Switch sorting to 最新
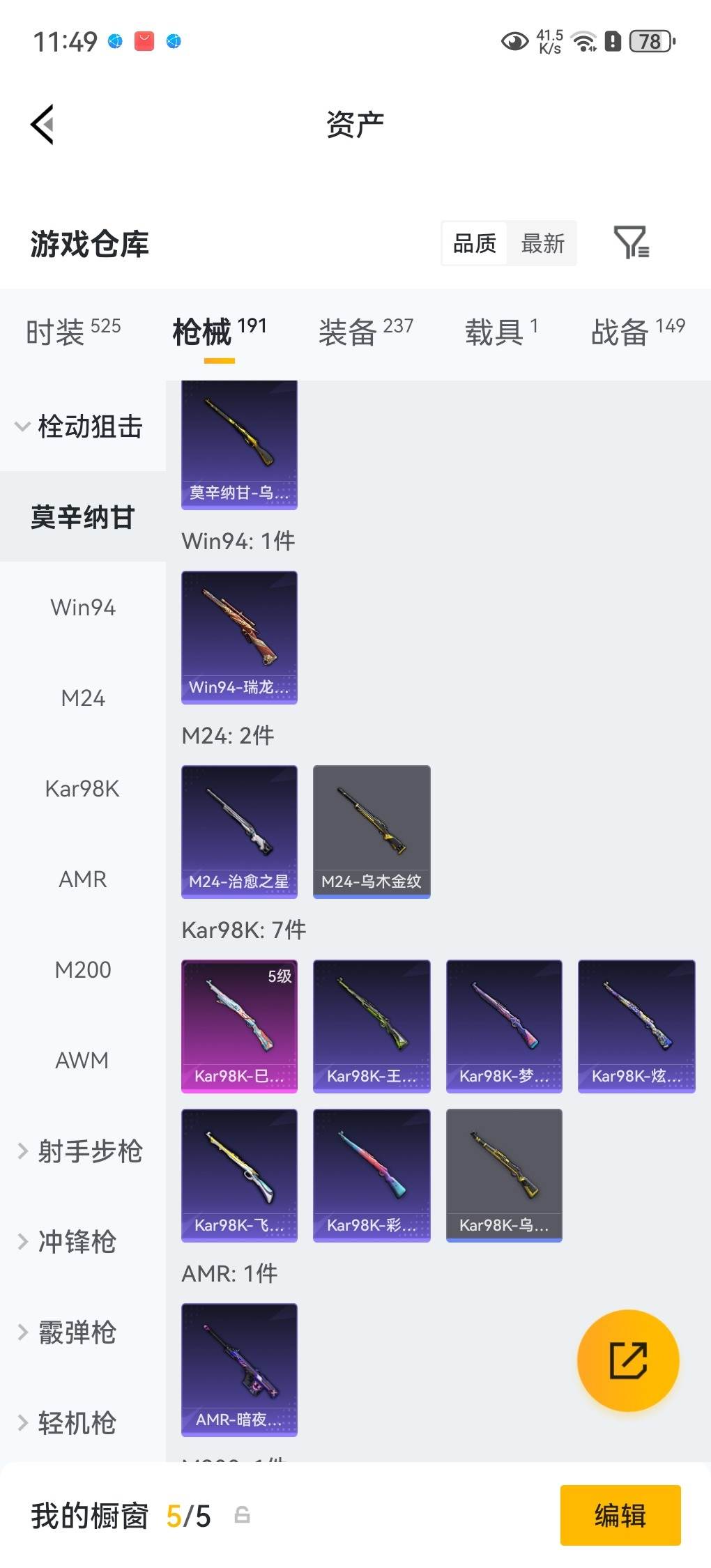This screenshot has height=1568, width=711. coord(543,244)
